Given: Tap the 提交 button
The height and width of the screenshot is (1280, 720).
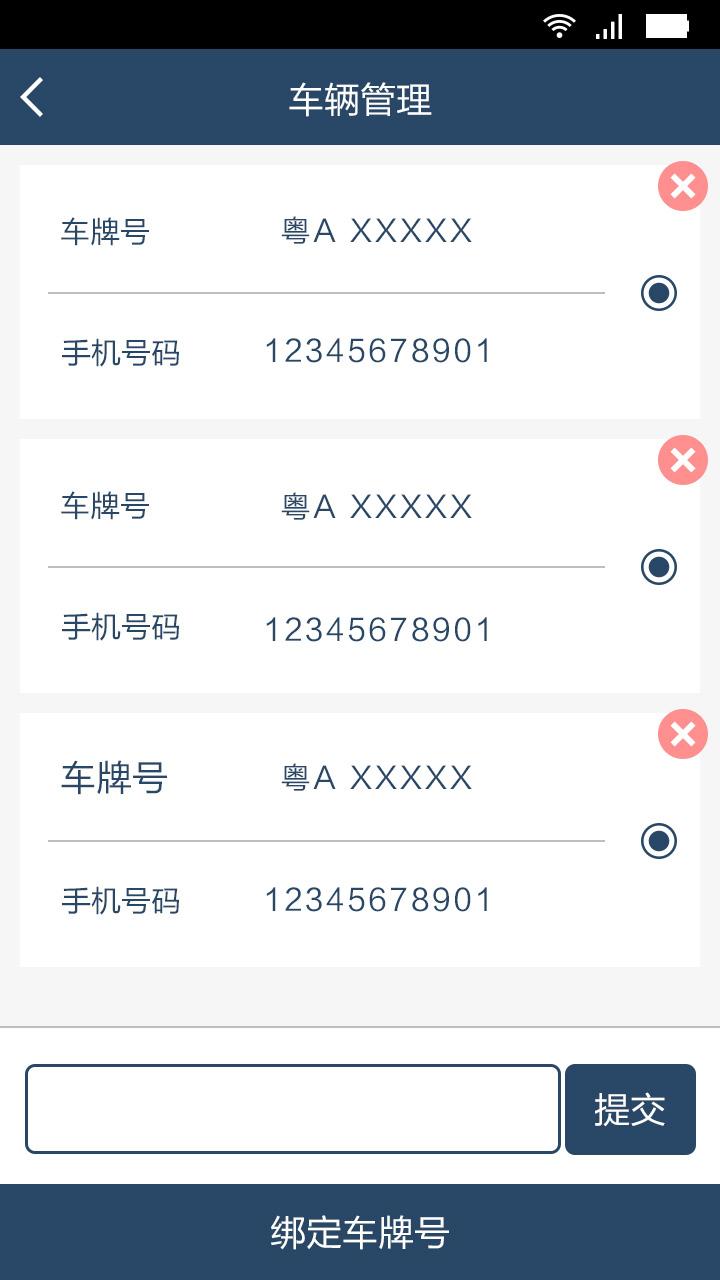Looking at the screenshot, I should point(630,1109).
